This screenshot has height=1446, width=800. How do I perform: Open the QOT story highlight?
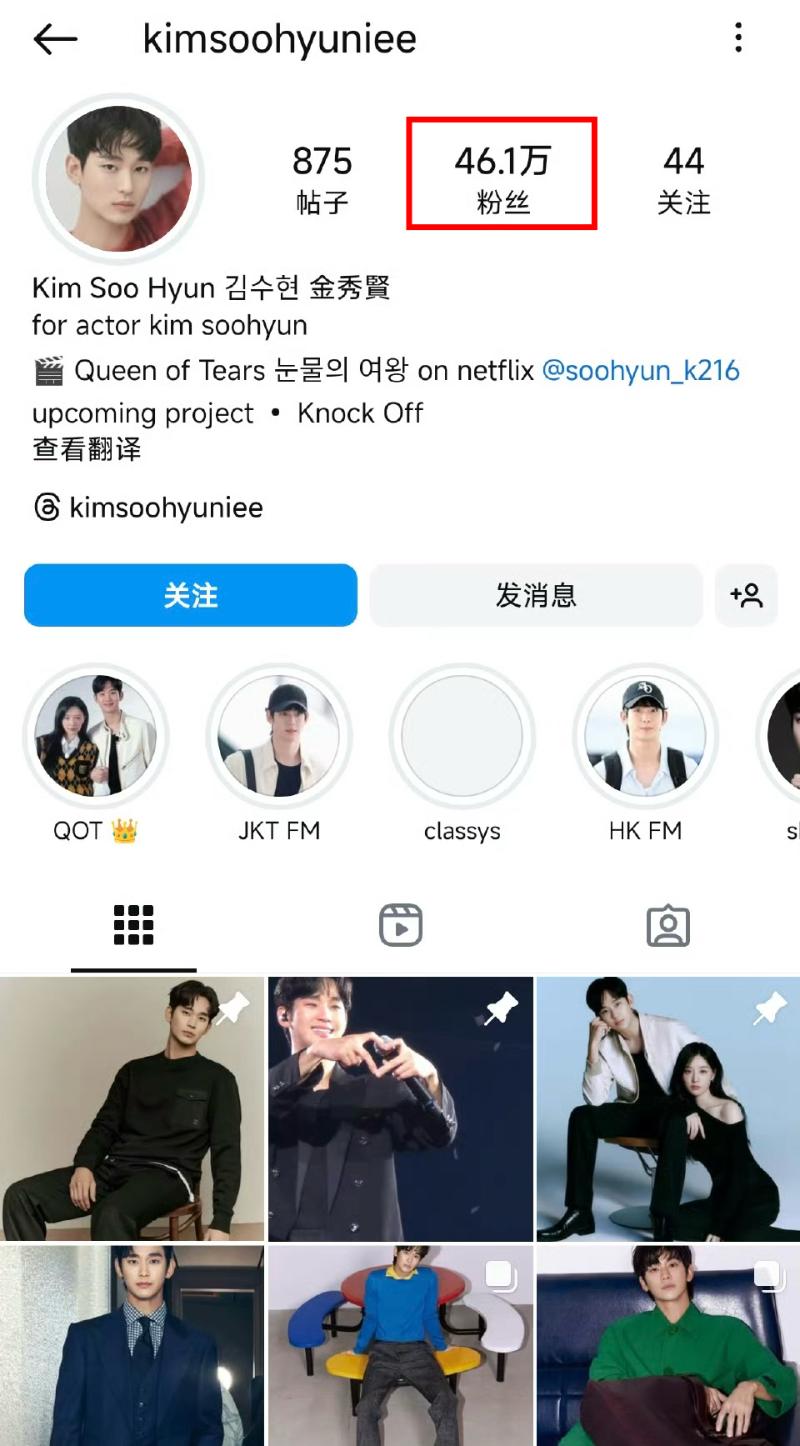96,737
